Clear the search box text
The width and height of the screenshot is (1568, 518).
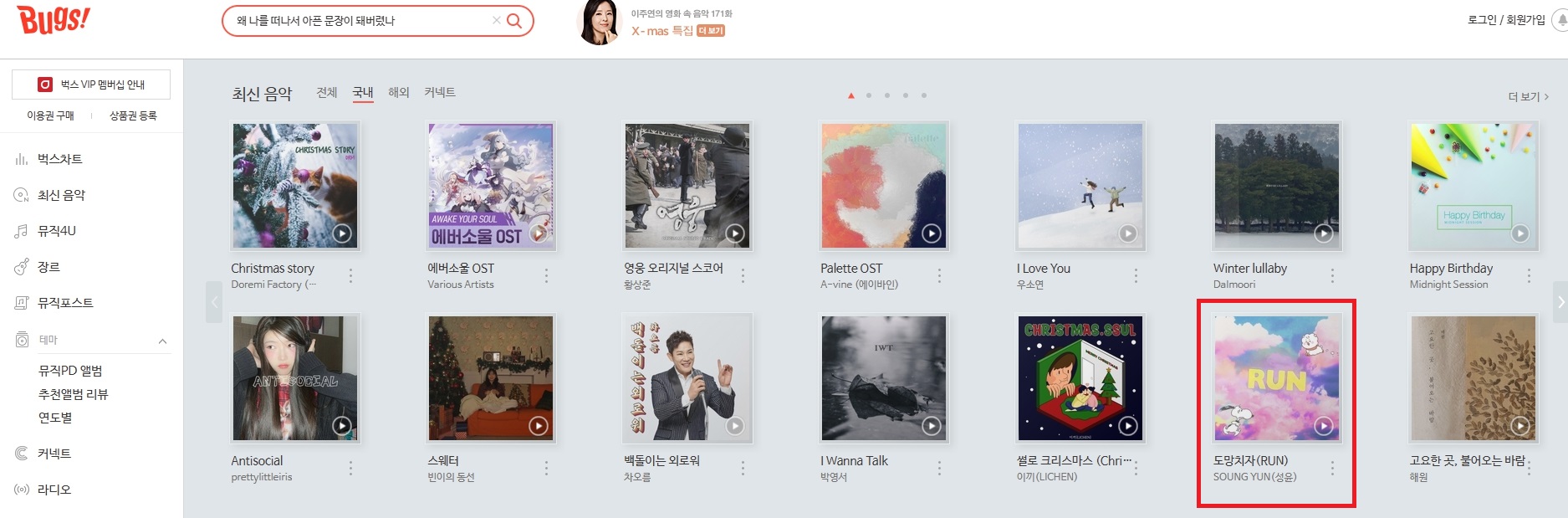point(496,21)
